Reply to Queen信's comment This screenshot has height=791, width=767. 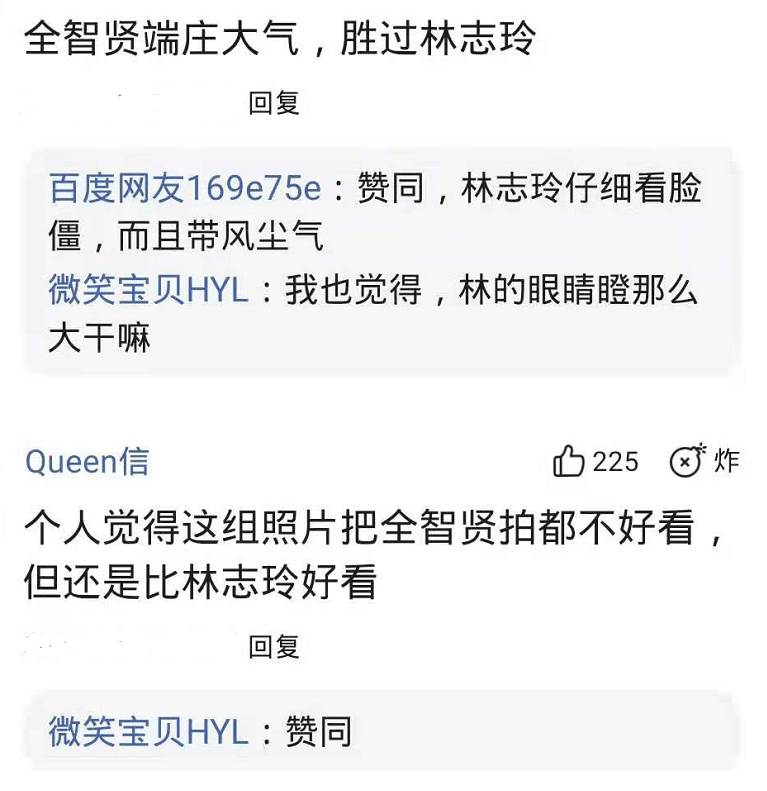tap(274, 647)
